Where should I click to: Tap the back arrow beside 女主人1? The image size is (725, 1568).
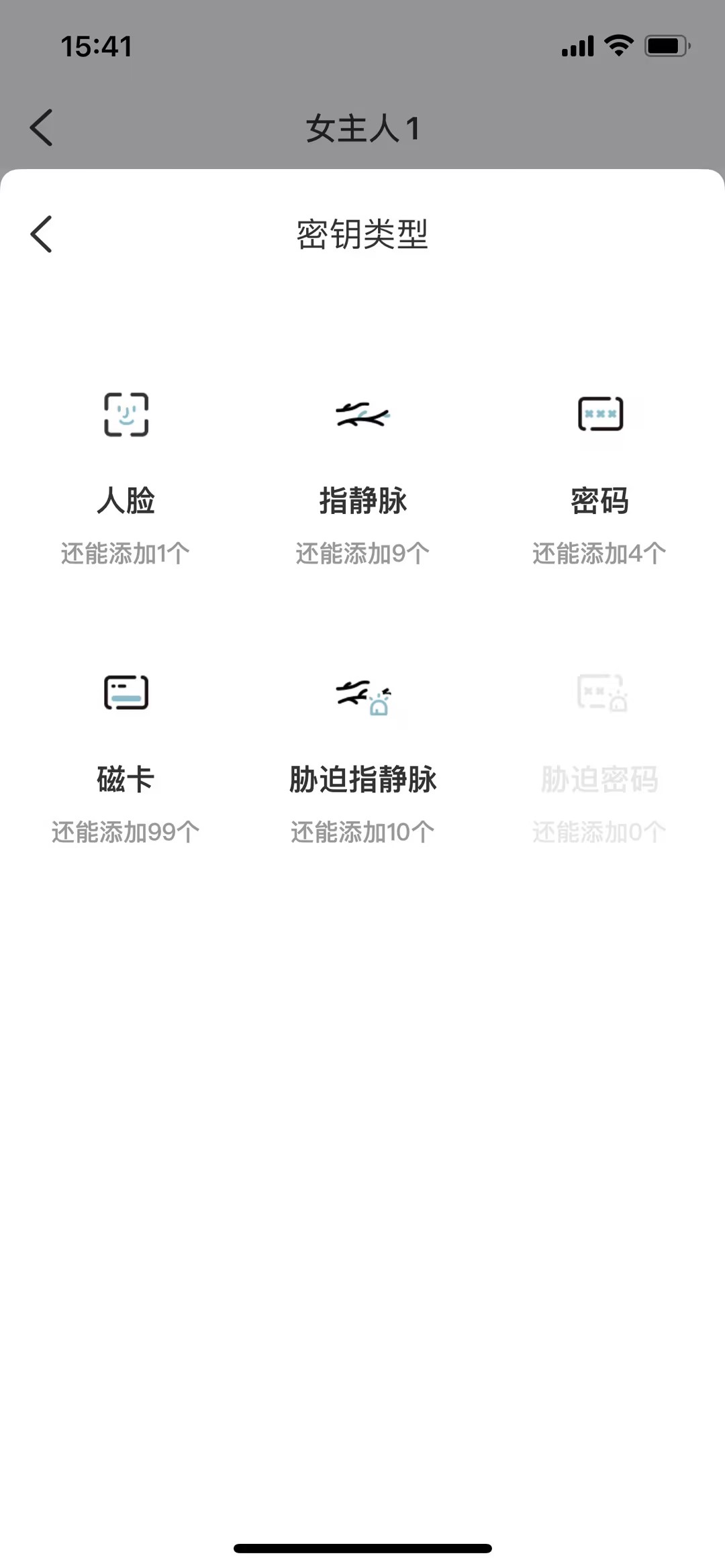click(41, 127)
